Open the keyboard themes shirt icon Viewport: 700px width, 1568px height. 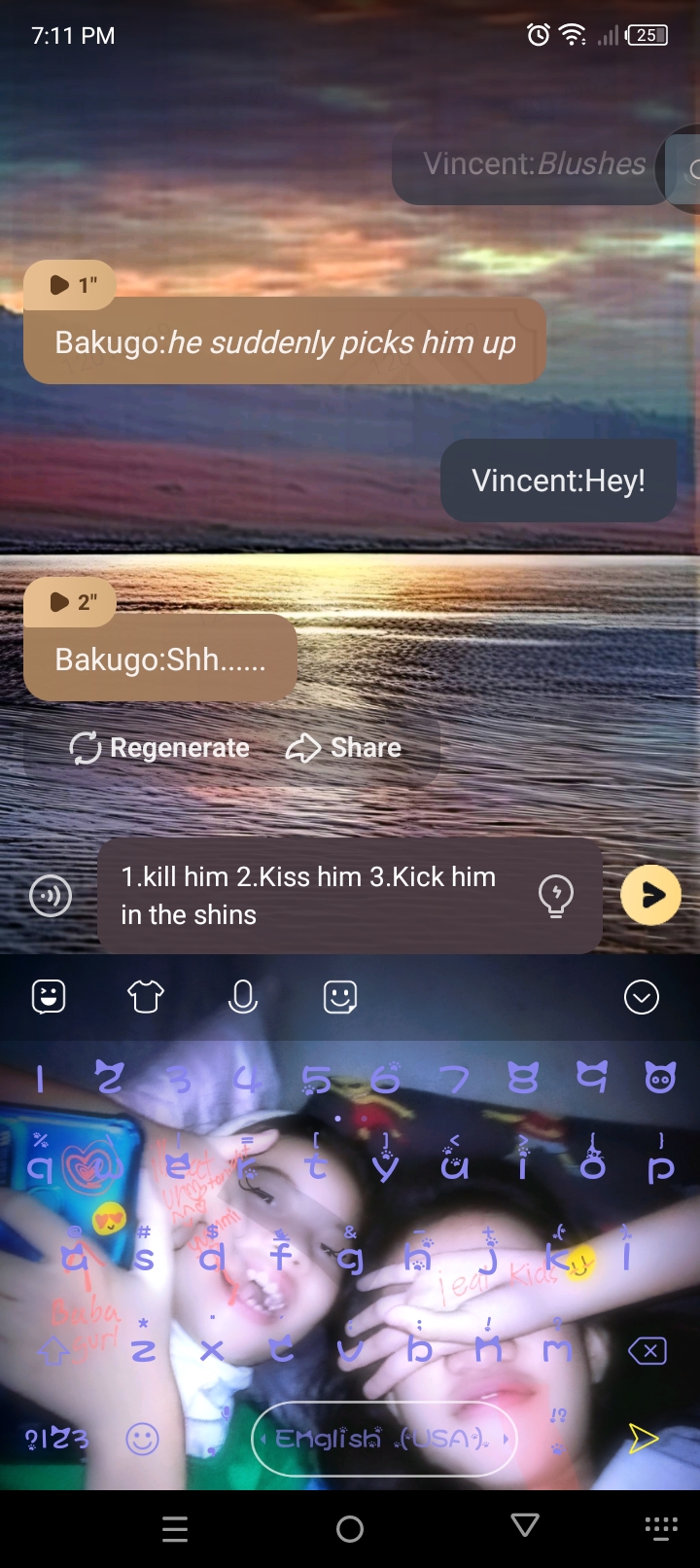tap(146, 997)
